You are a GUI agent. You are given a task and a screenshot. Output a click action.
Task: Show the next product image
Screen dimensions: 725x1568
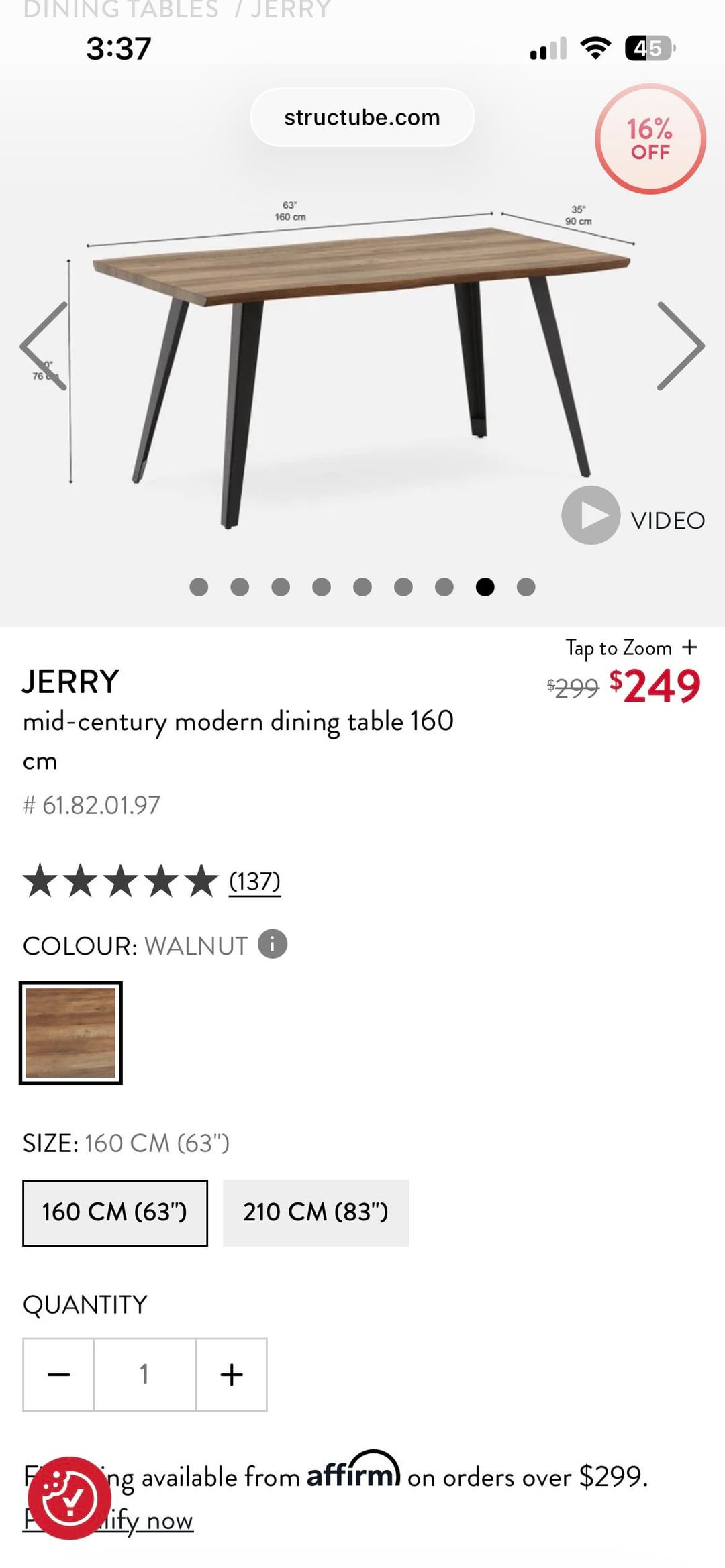[679, 346]
